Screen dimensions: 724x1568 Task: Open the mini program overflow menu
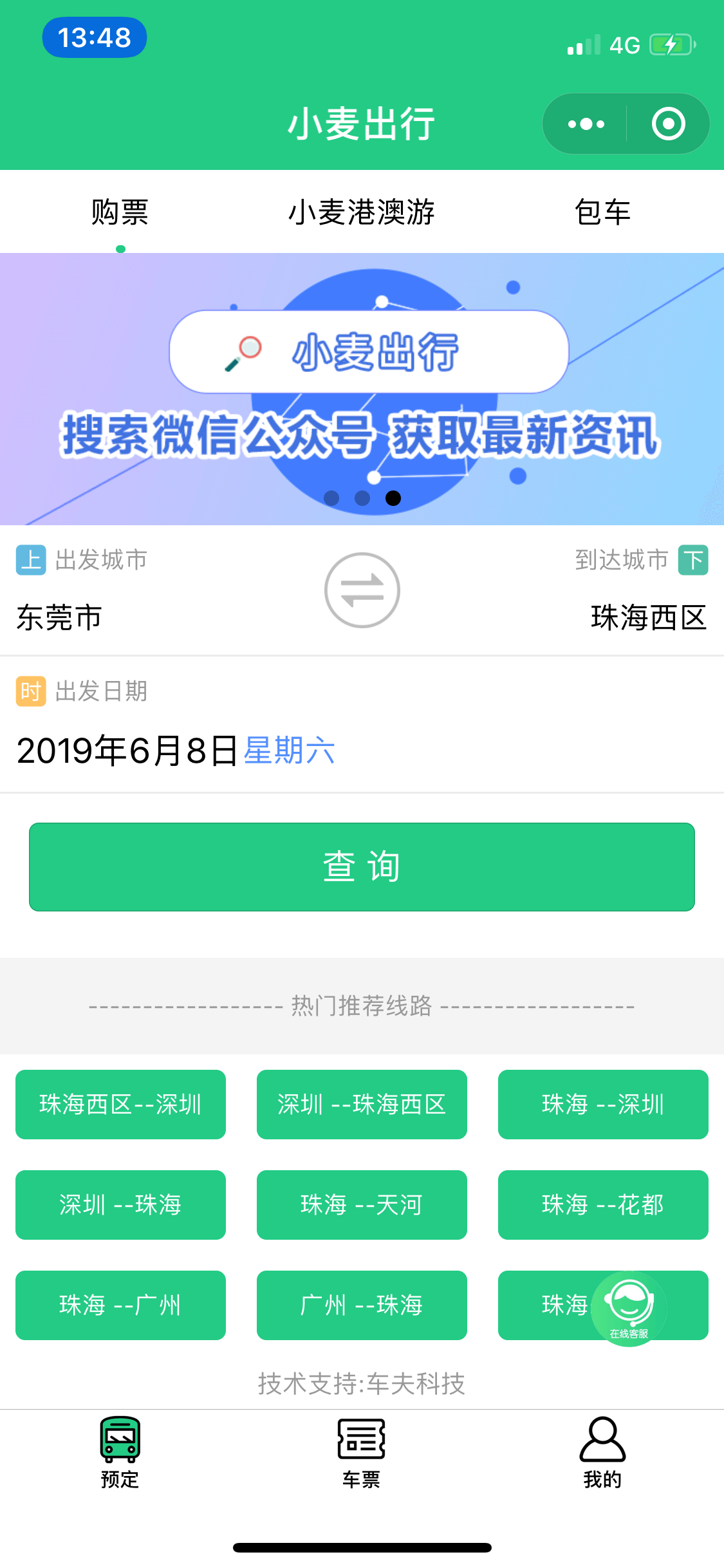(586, 124)
